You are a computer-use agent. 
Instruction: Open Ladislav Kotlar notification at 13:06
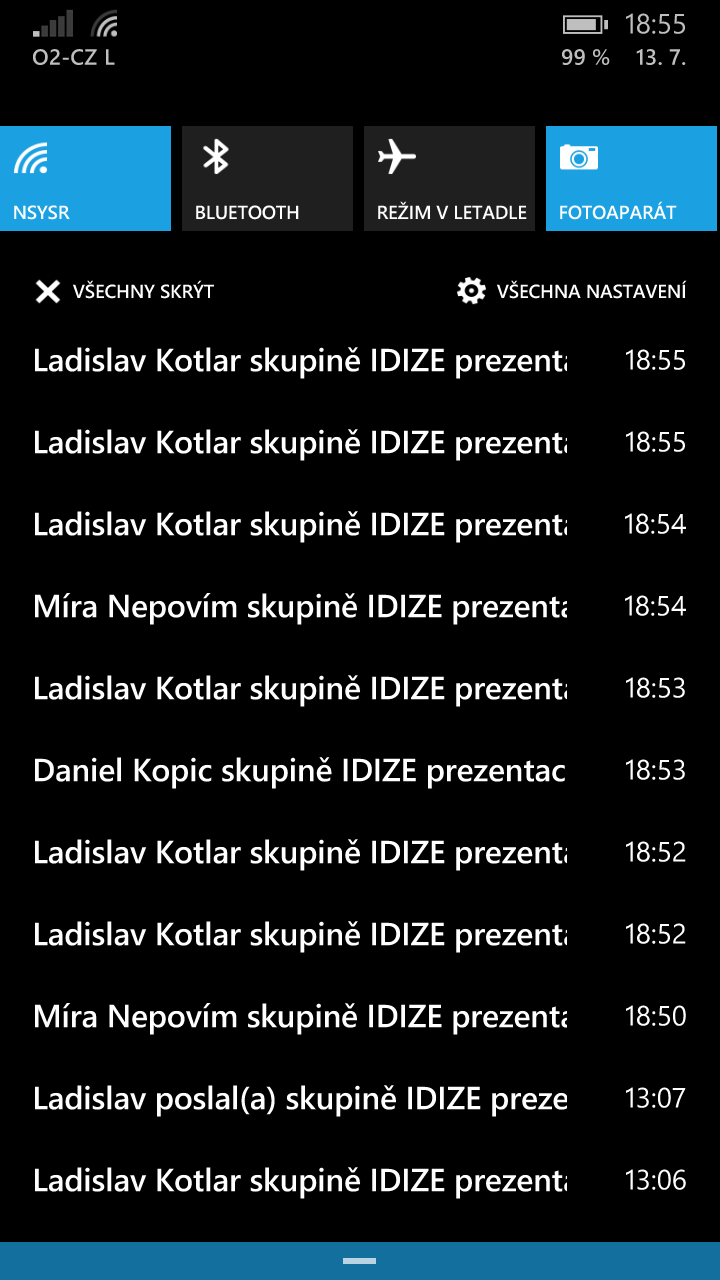pos(360,1180)
